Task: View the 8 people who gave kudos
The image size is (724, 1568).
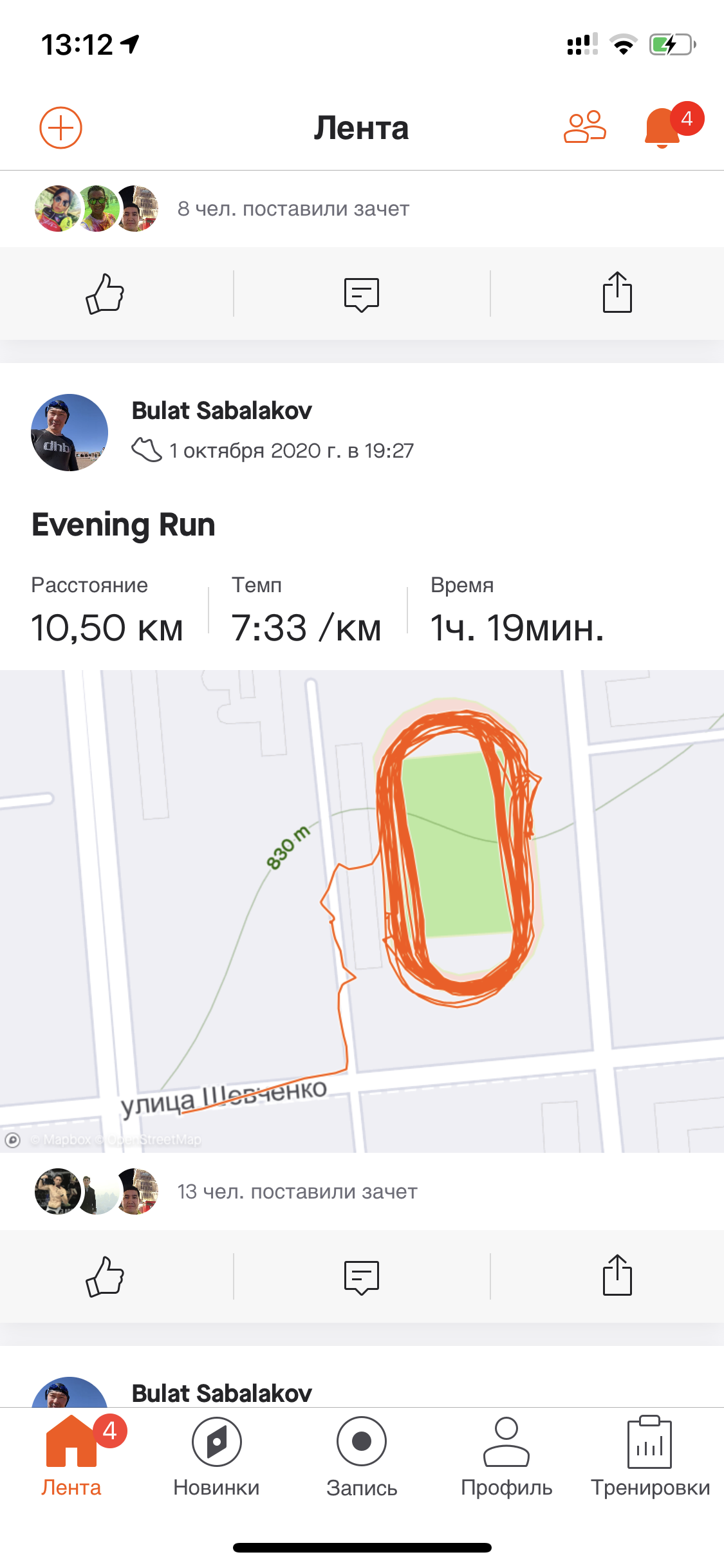Action: pos(293,209)
